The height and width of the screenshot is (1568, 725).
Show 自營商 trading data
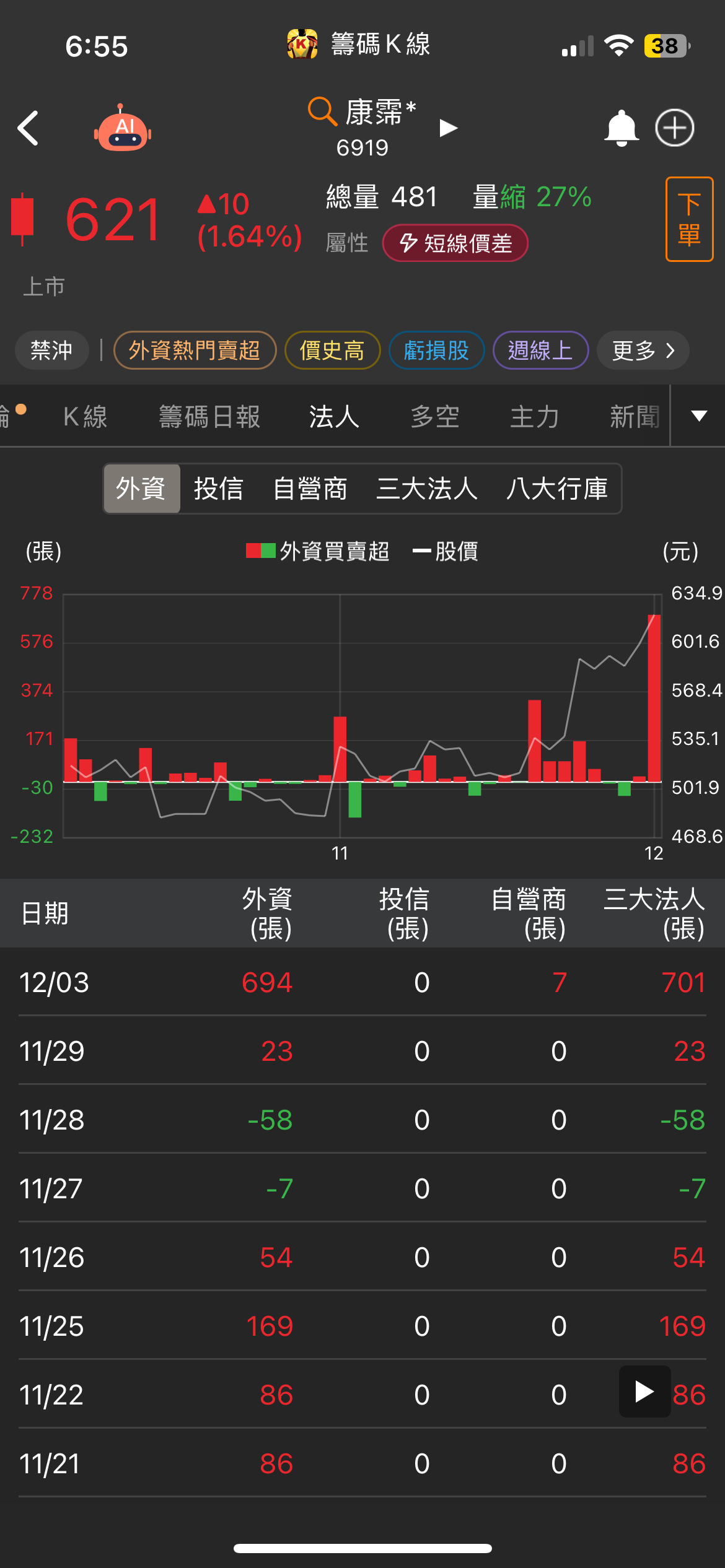pyautogui.click(x=310, y=489)
